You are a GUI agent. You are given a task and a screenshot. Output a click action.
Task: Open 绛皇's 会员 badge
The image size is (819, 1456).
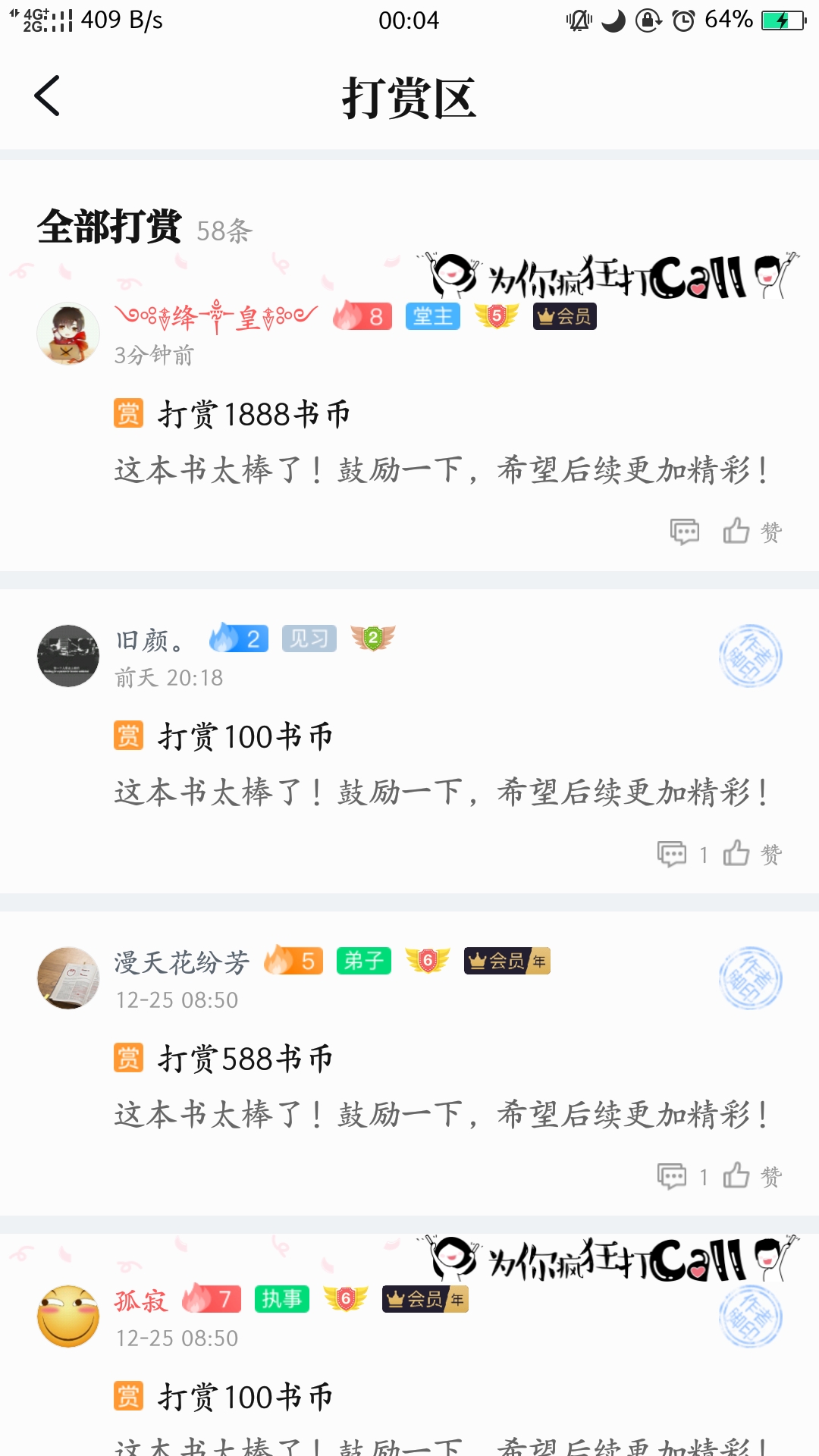(564, 316)
